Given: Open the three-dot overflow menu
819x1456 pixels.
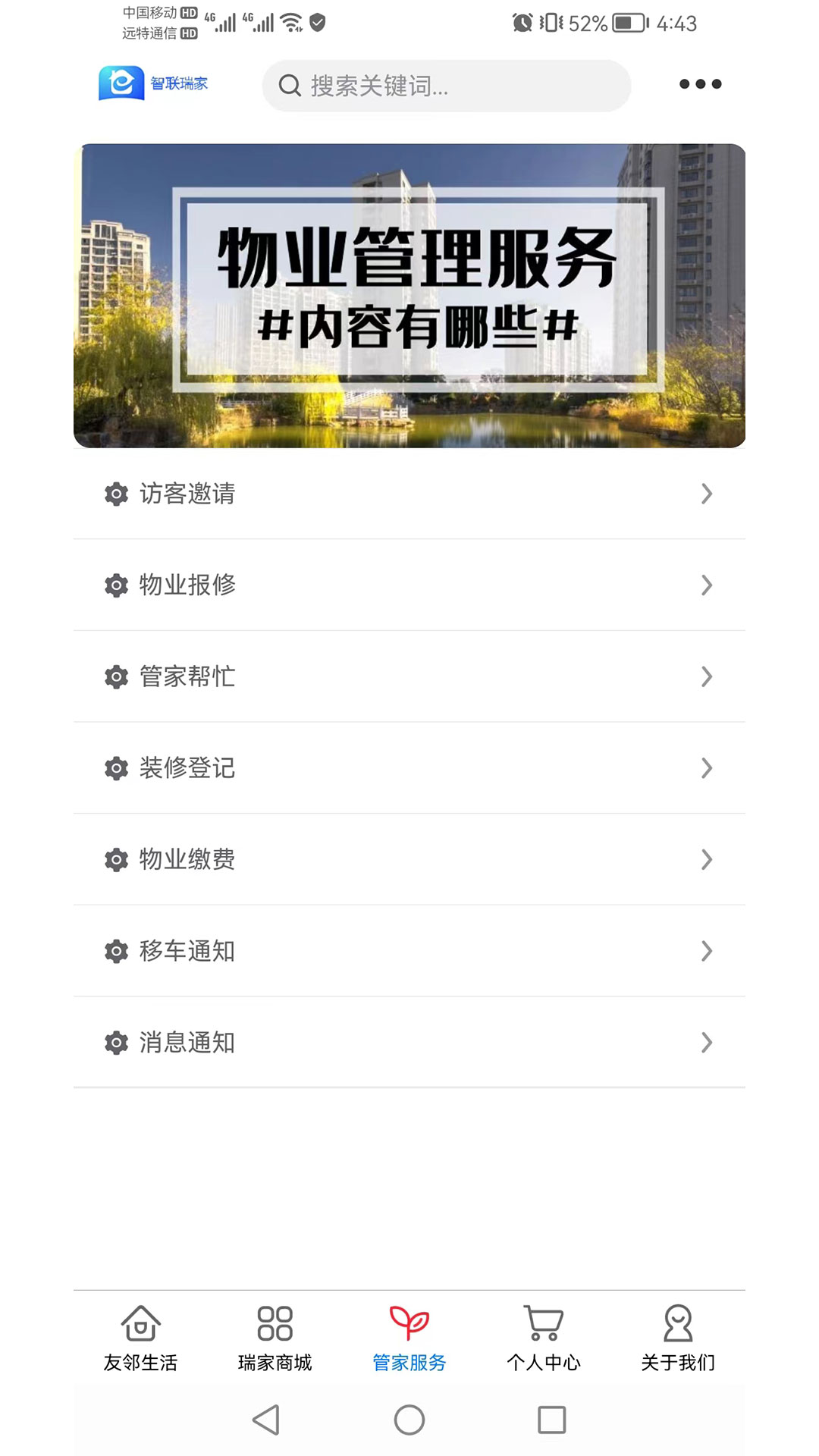Looking at the screenshot, I should point(700,84).
